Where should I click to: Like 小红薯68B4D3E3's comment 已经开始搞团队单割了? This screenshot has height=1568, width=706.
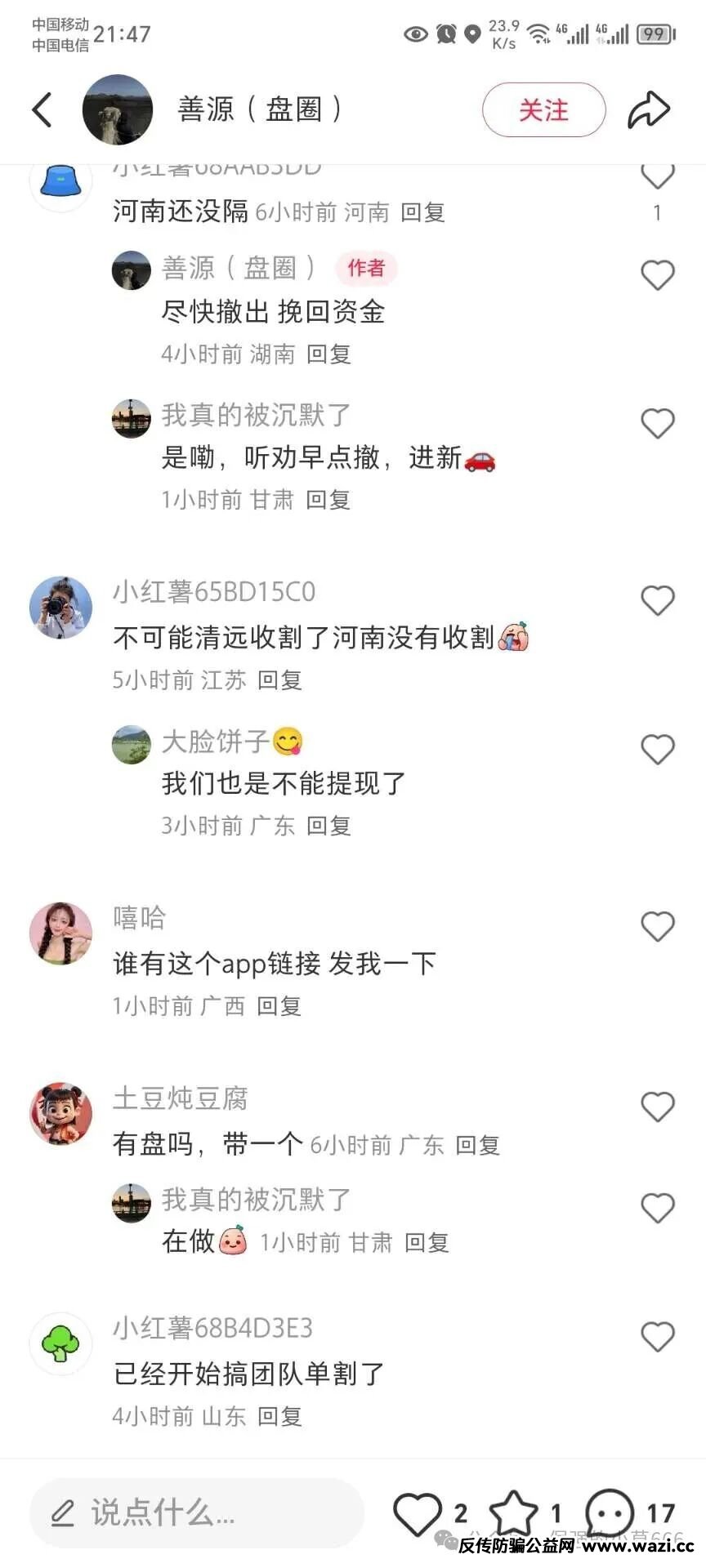(x=657, y=1337)
